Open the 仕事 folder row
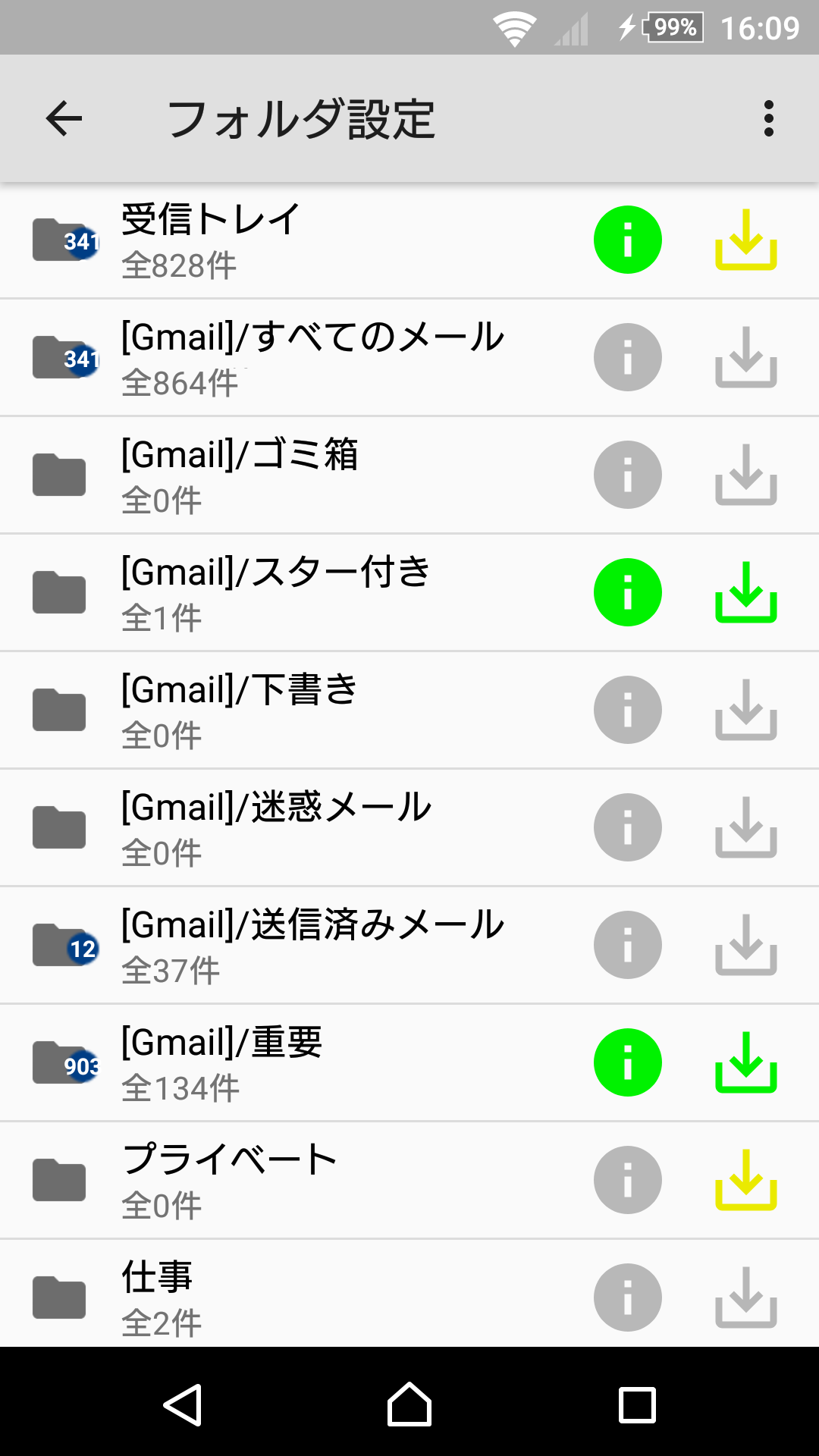The image size is (819, 1456). [303, 1295]
